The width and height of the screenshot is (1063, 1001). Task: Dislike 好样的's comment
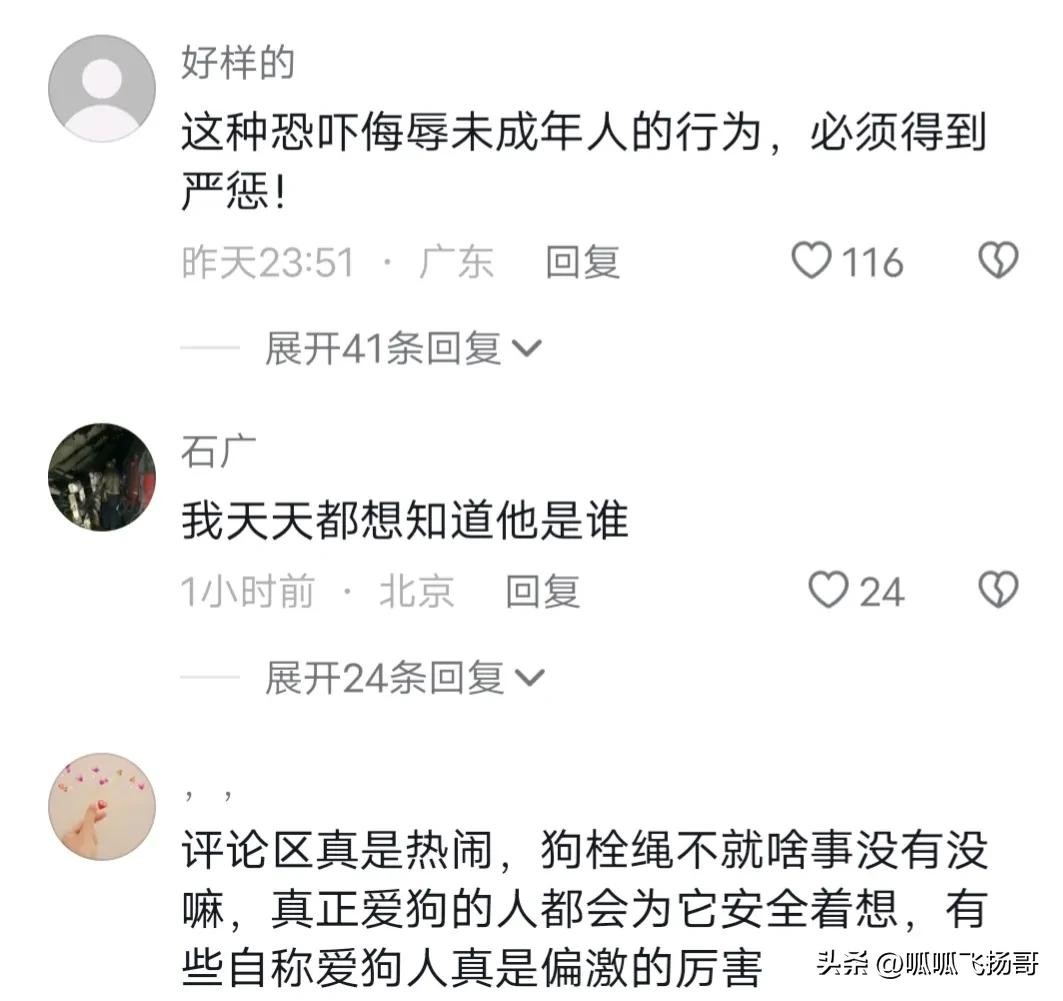(x=997, y=262)
